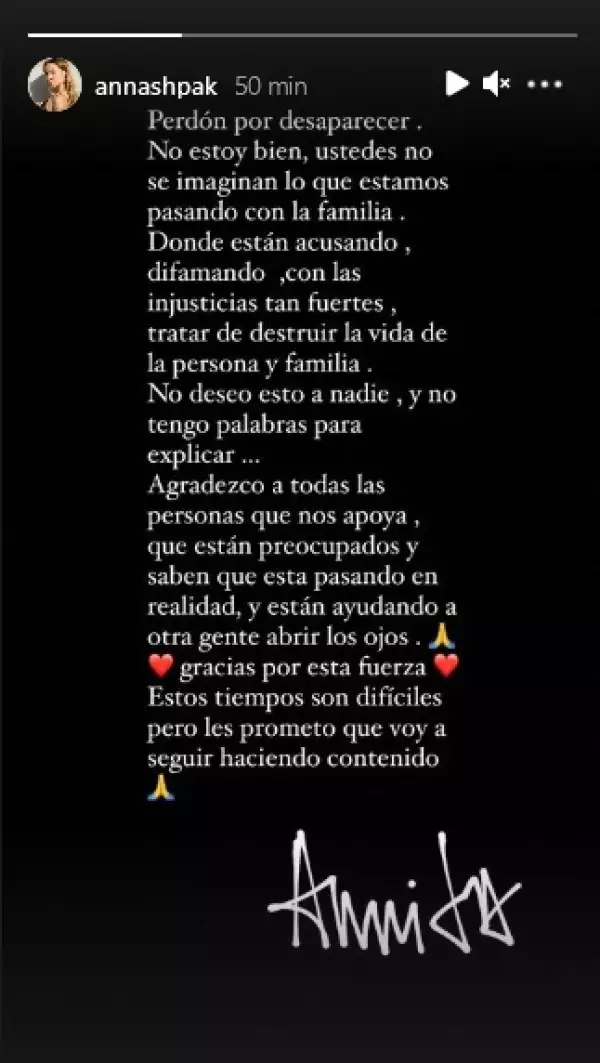Screen dimensions: 600x1063
Task: Open the three-dot options menu
Action: pos(544,85)
